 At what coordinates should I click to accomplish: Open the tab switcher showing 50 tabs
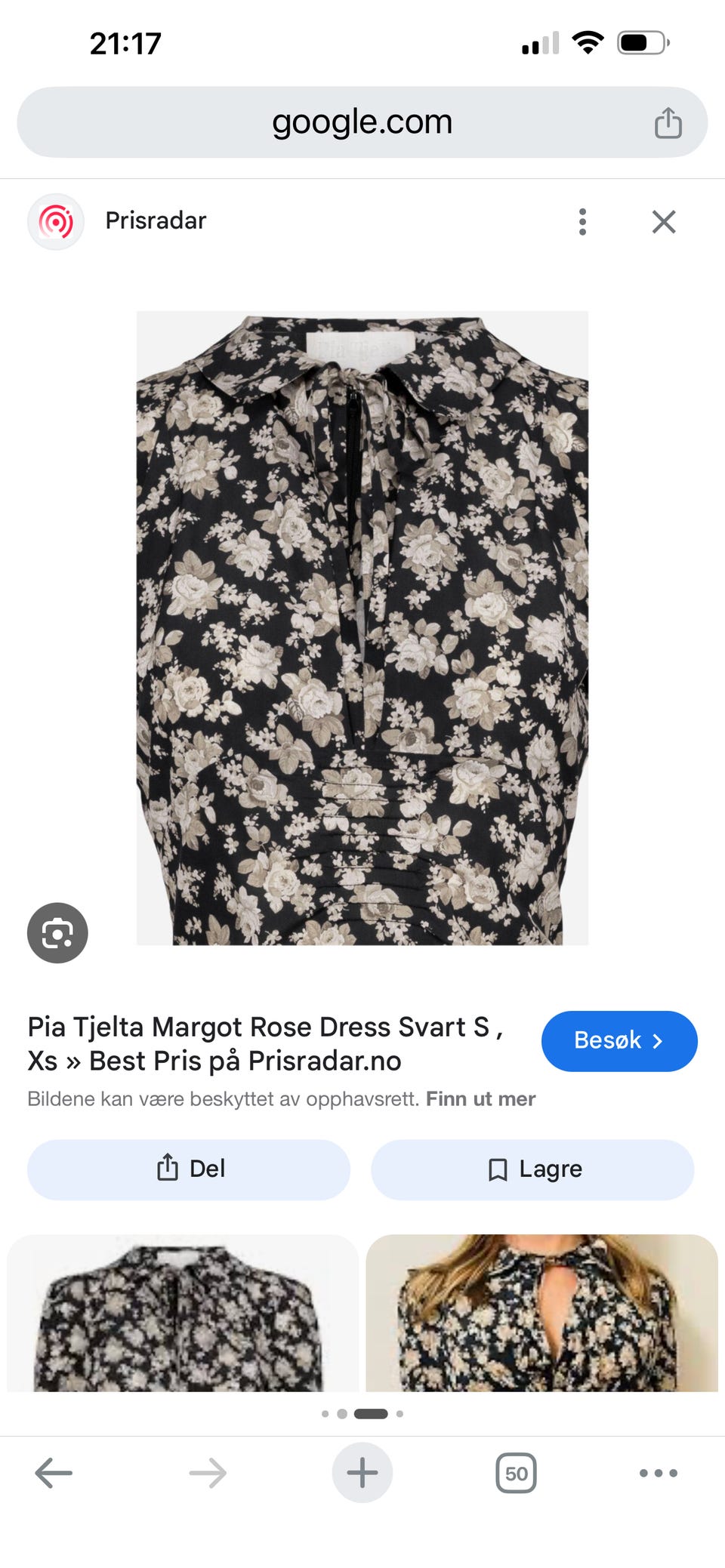click(x=517, y=1473)
